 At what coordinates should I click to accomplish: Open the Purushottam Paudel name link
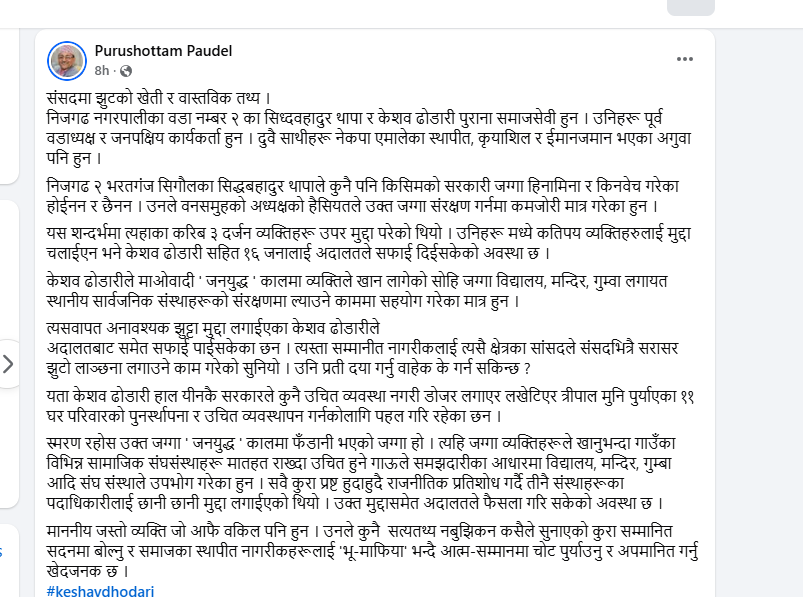(163, 51)
